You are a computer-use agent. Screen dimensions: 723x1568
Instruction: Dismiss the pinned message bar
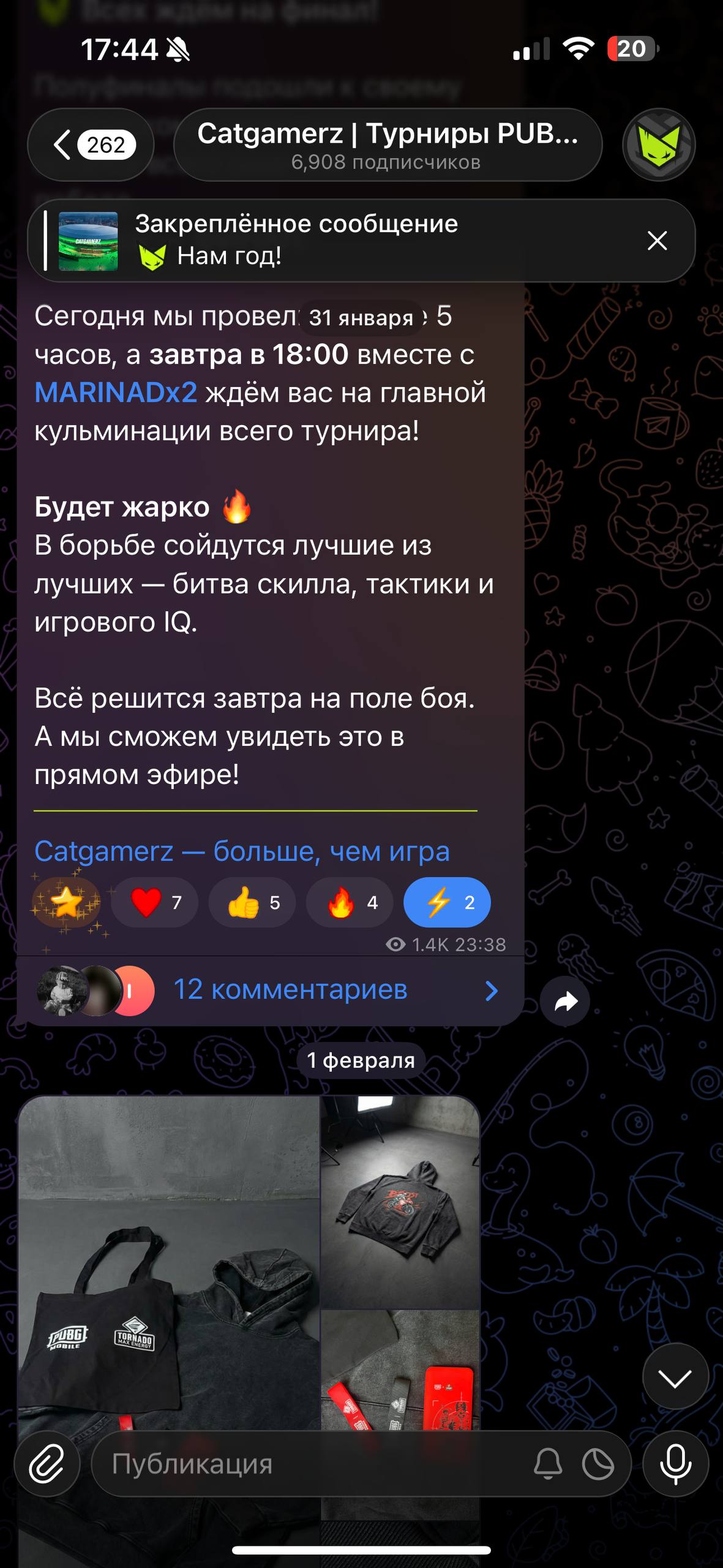[x=657, y=241]
